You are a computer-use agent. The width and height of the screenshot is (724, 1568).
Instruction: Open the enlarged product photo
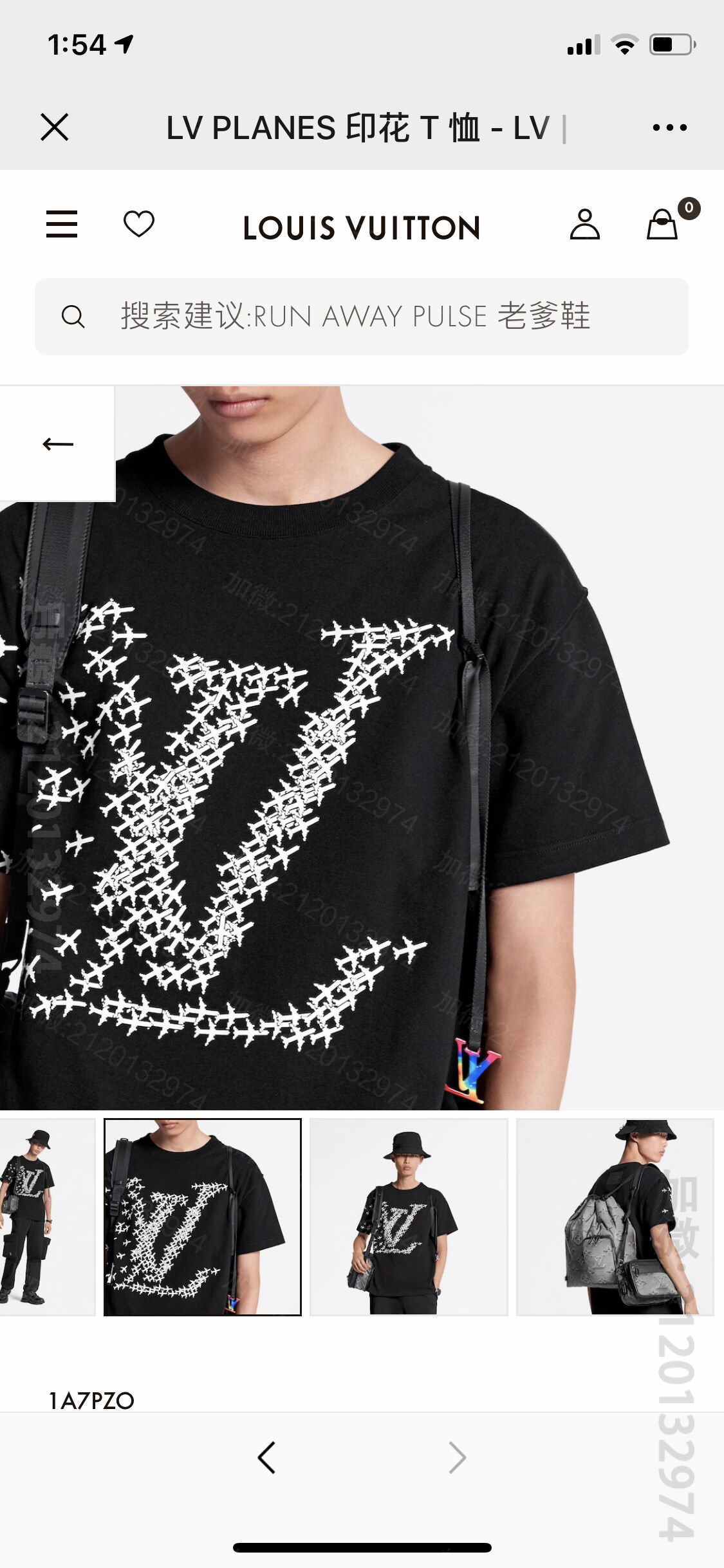tap(386, 772)
